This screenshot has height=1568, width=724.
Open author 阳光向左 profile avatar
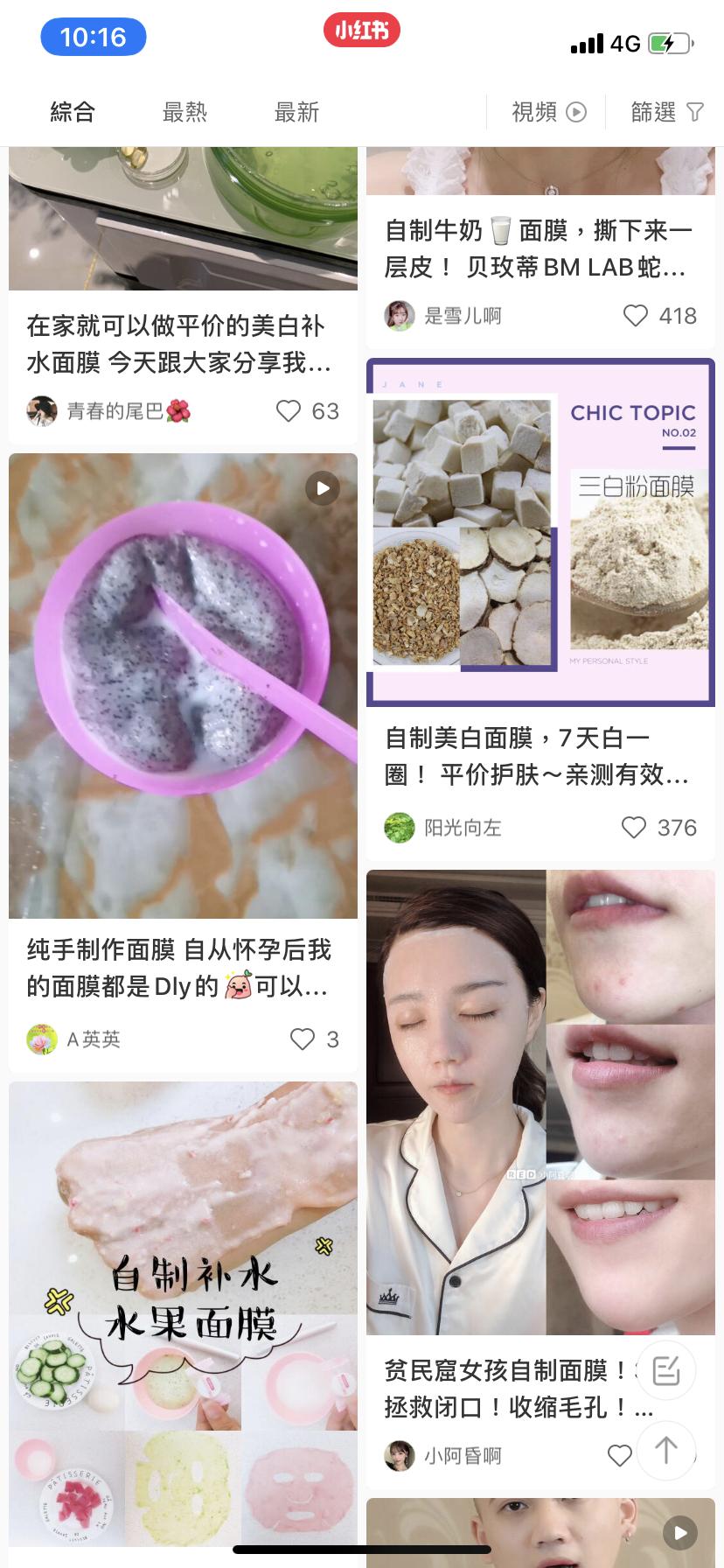point(400,828)
